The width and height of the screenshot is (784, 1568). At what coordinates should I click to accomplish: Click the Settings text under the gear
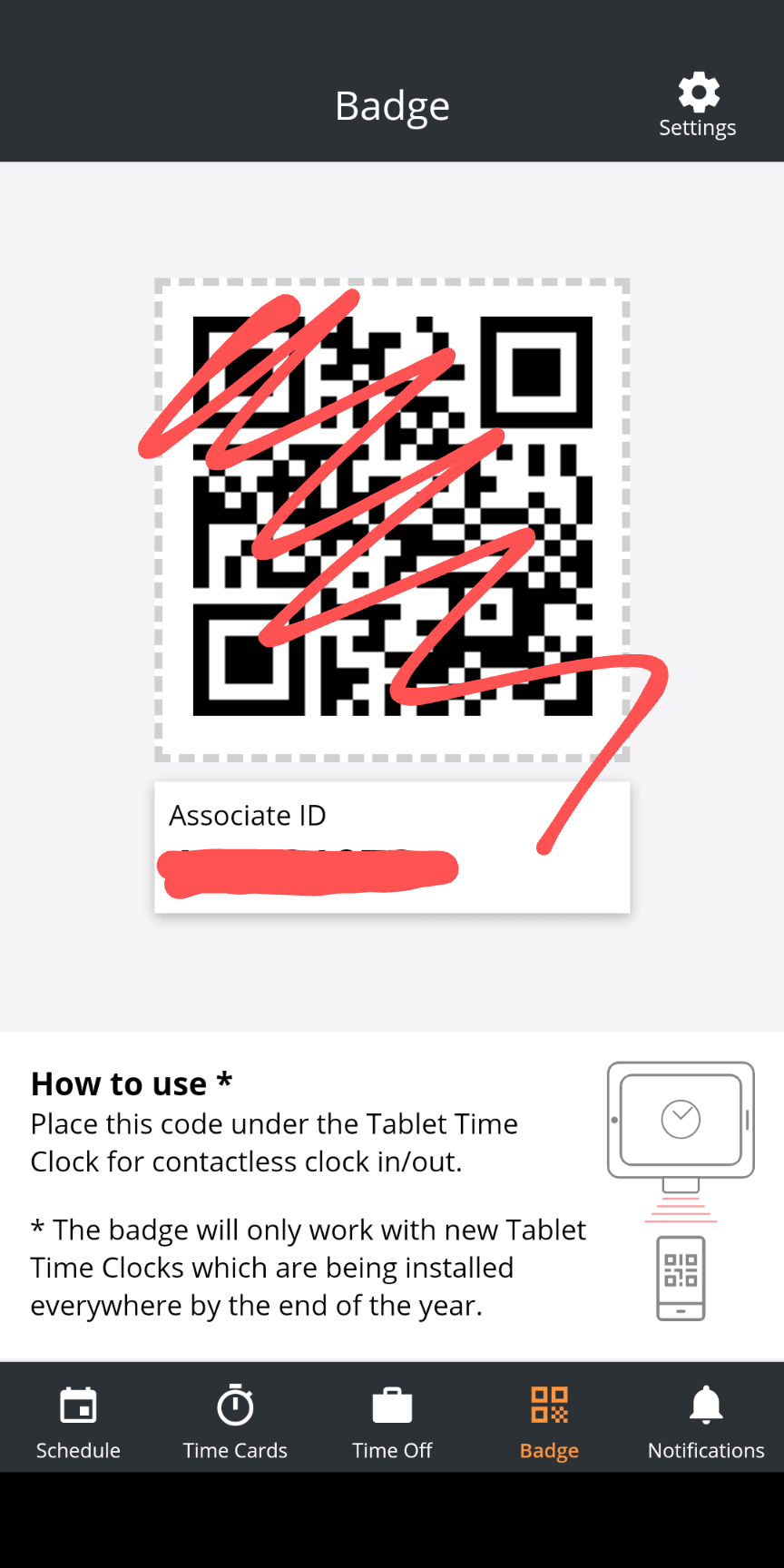(x=698, y=127)
